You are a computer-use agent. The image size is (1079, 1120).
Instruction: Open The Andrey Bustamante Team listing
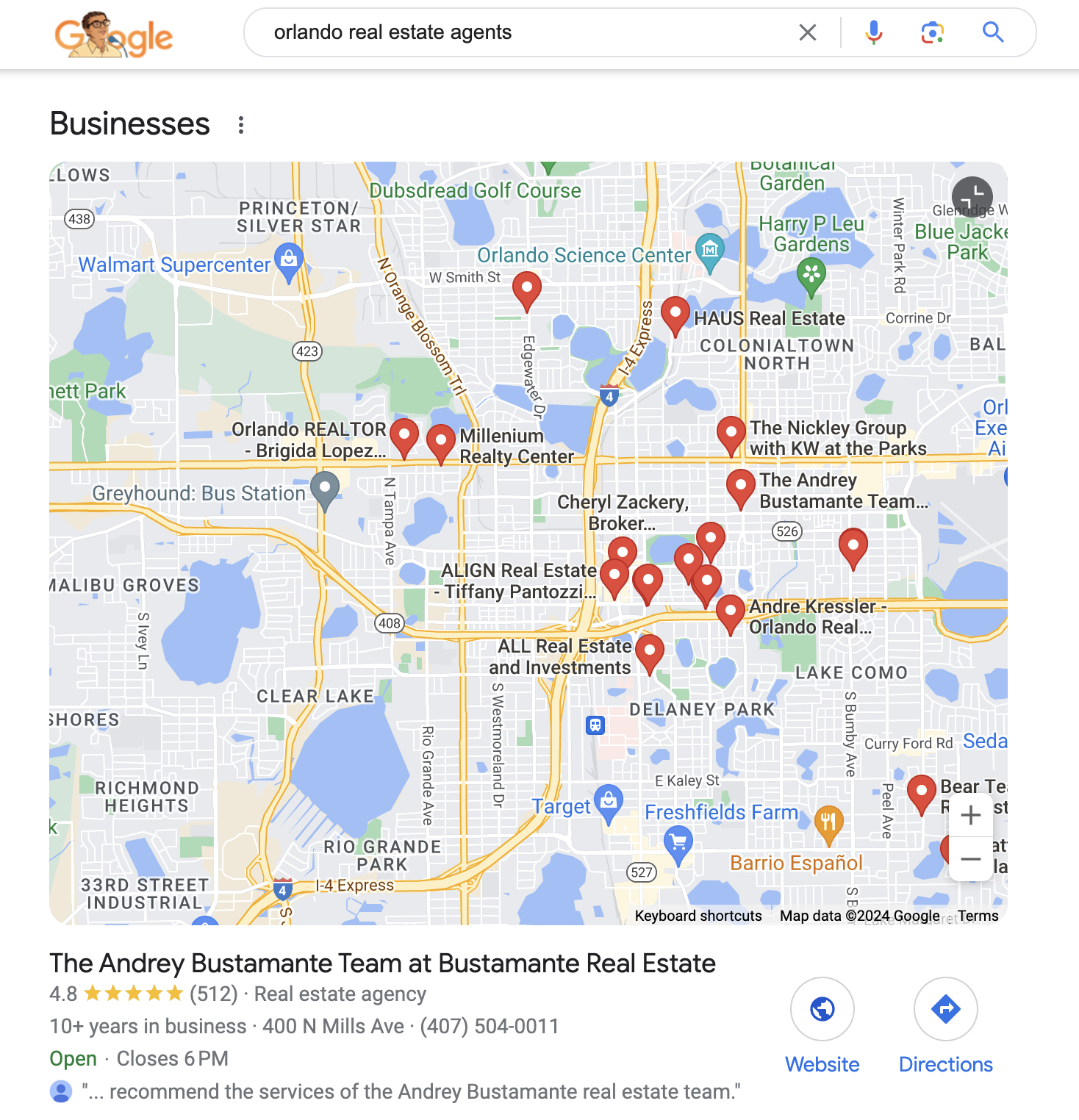pyautogui.click(x=382, y=963)
